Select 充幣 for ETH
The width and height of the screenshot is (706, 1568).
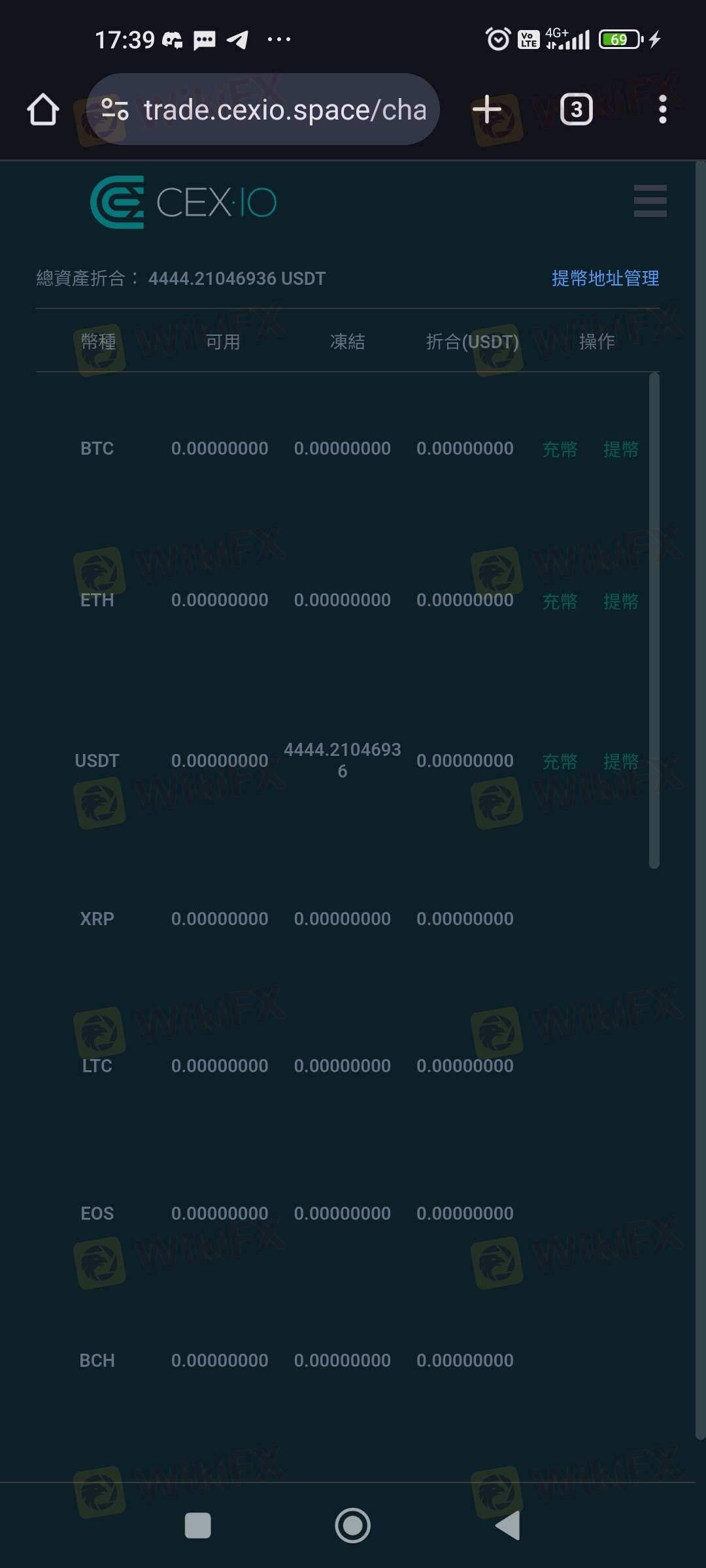click(560, 600)
